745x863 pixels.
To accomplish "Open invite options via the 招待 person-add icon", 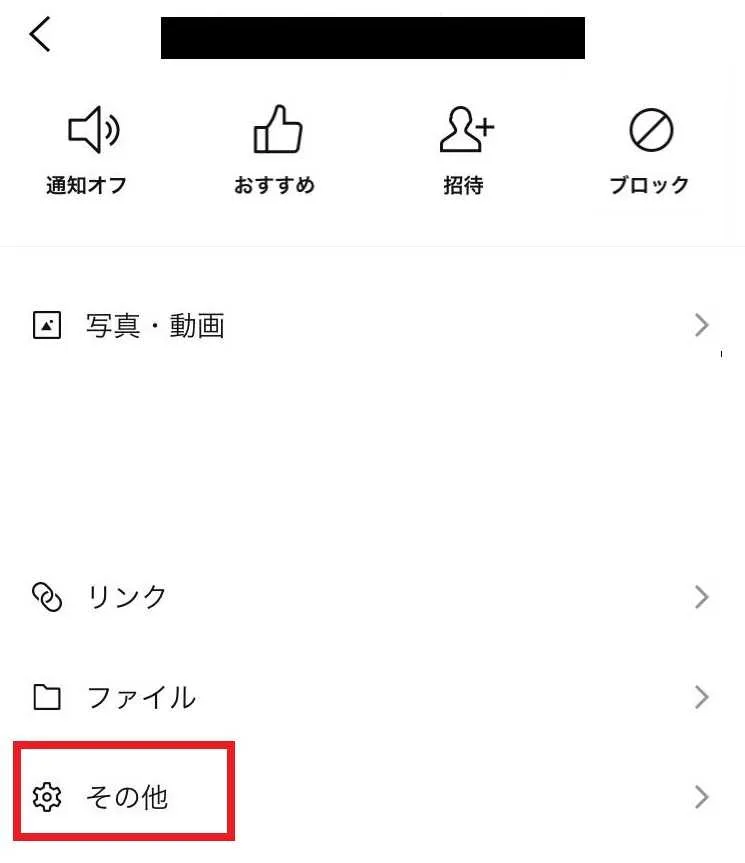I will click(463, 128).
